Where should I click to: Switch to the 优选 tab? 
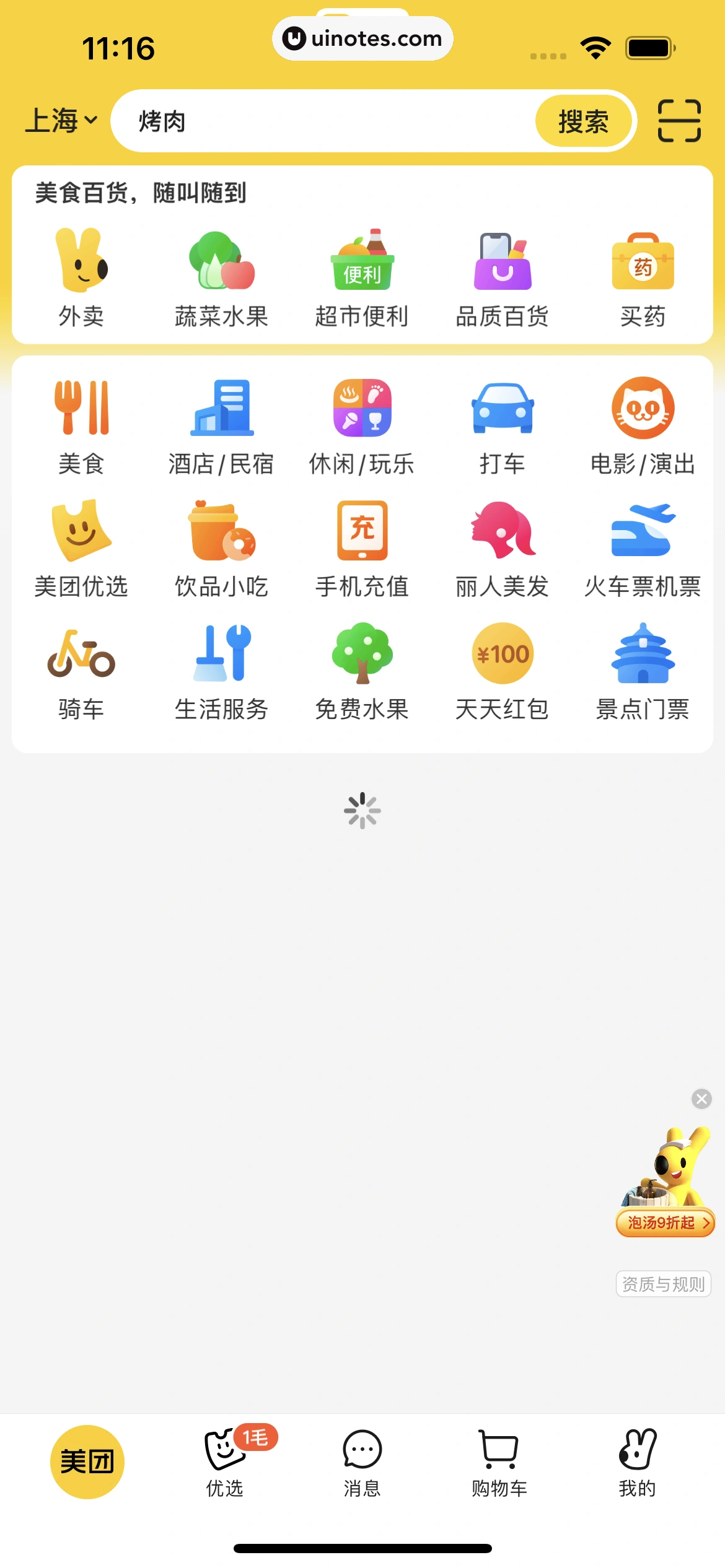tap(224, 1463)
